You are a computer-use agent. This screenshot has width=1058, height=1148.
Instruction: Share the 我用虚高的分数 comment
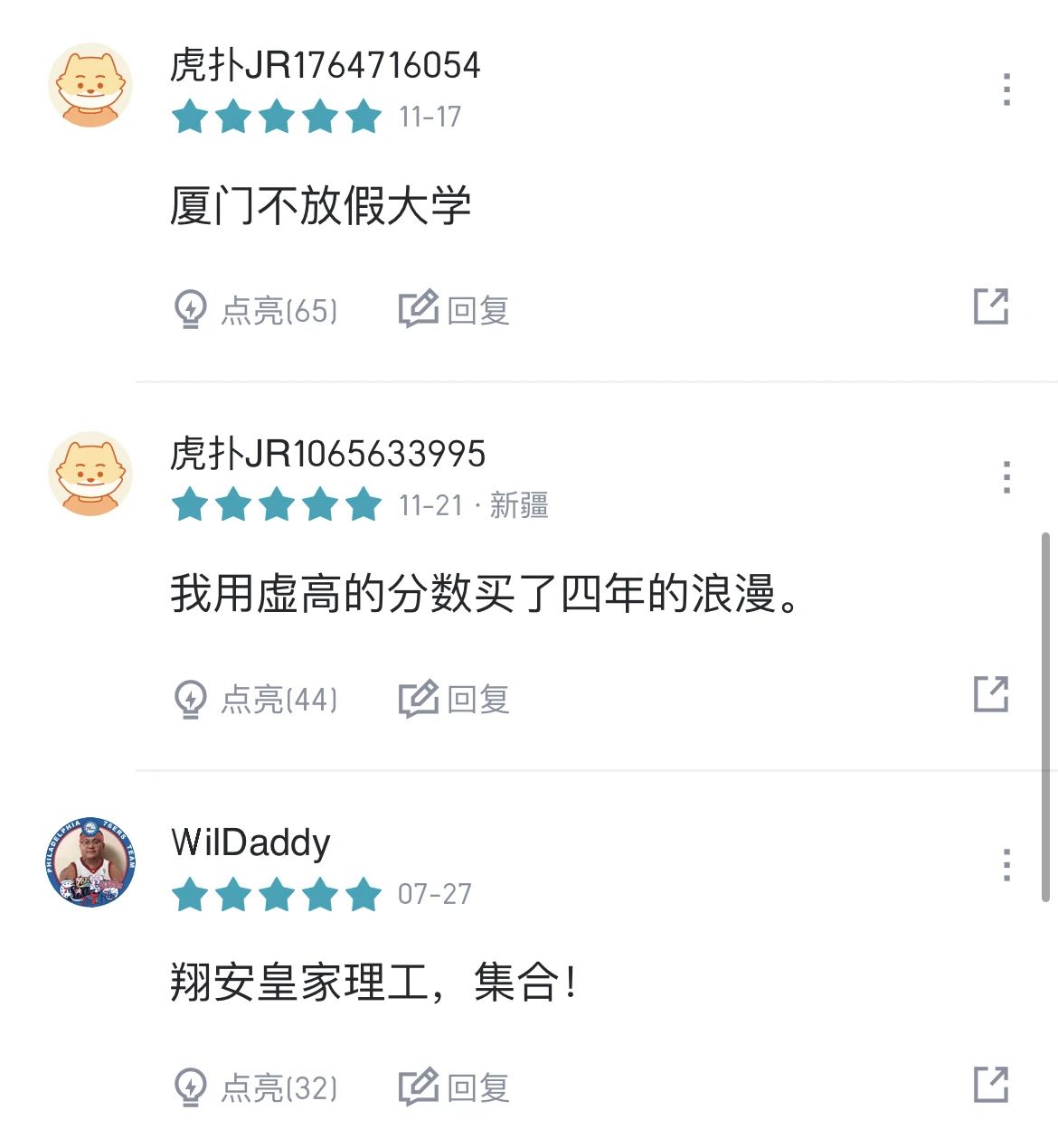[990, 694]
